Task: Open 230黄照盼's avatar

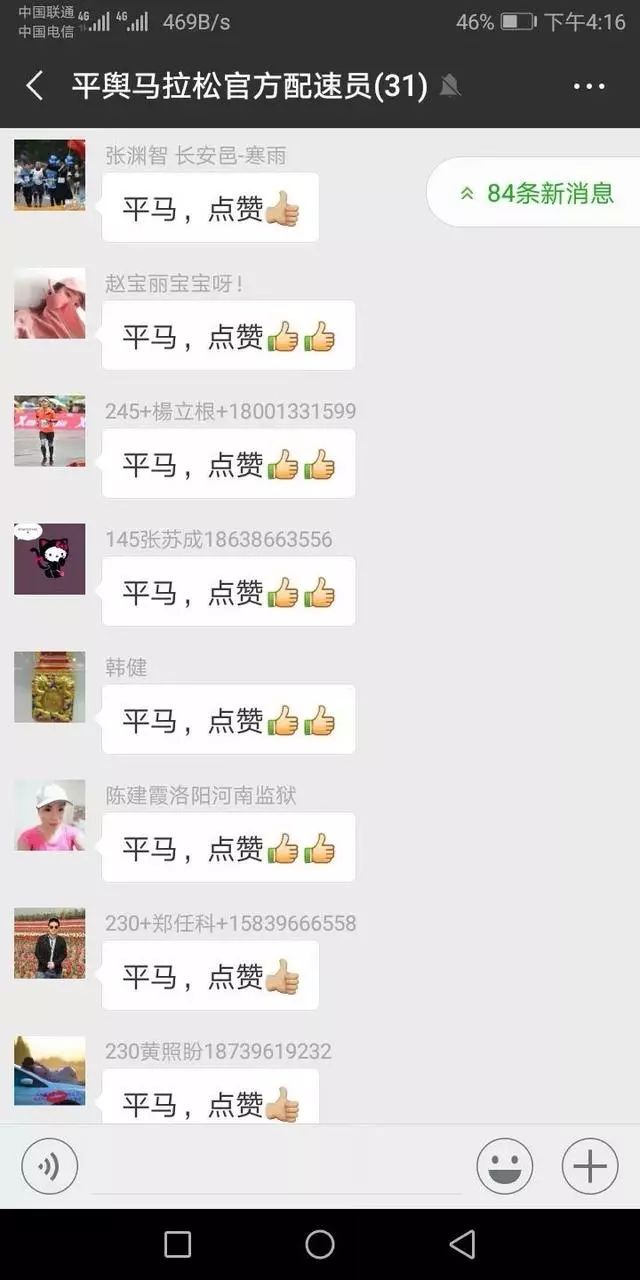Action: [49, 1071]
